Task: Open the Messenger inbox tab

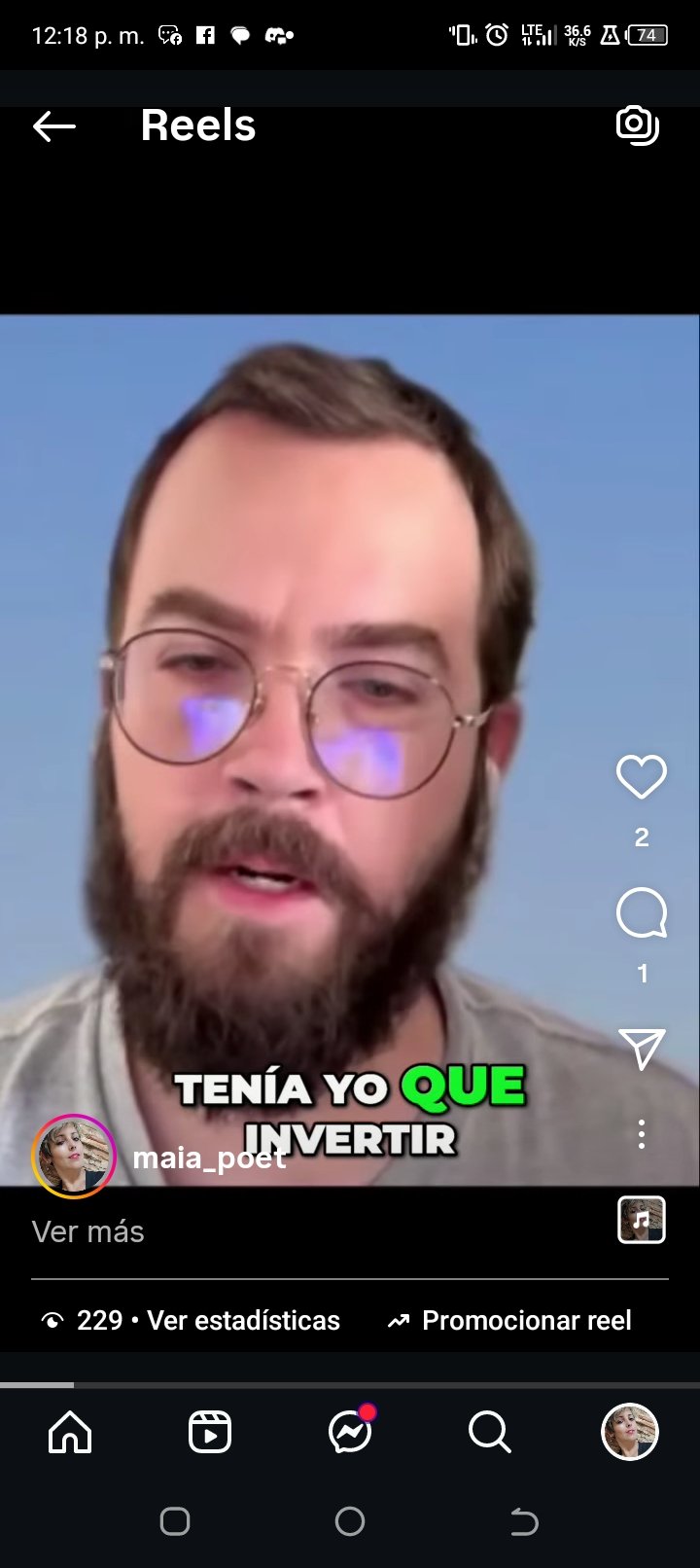Action: click(350, 1430)
